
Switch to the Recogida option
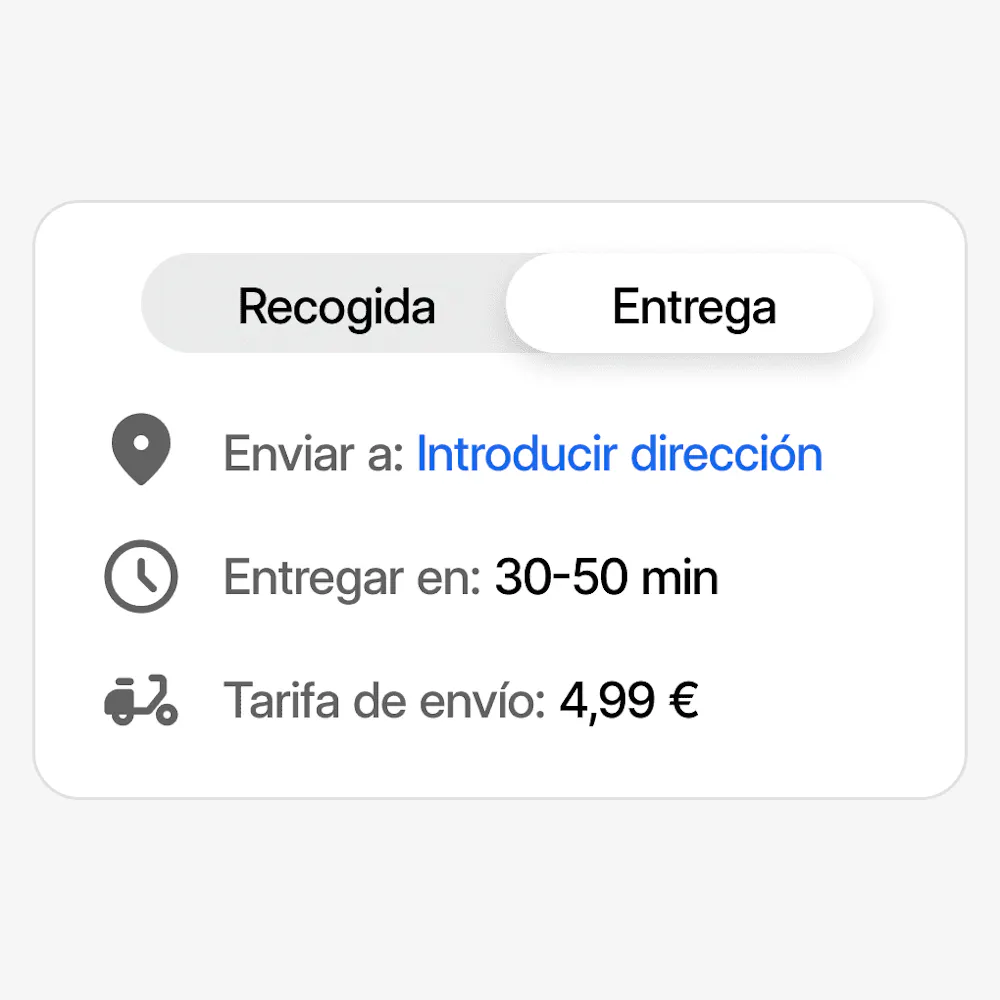pos(336,306)
